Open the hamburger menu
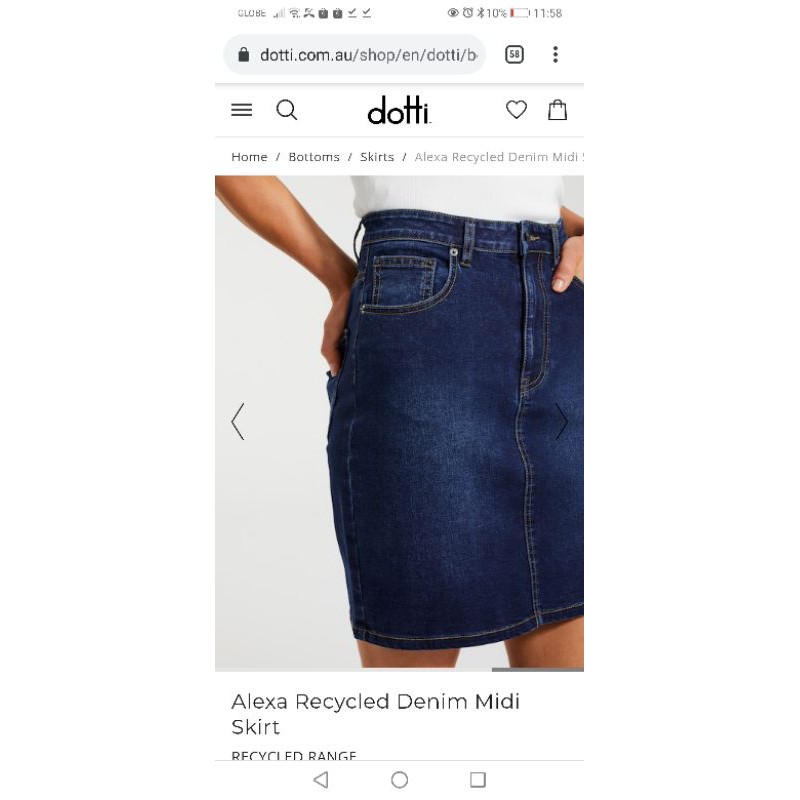The width and height of the screenshot is (800, 800). point(242,110)
